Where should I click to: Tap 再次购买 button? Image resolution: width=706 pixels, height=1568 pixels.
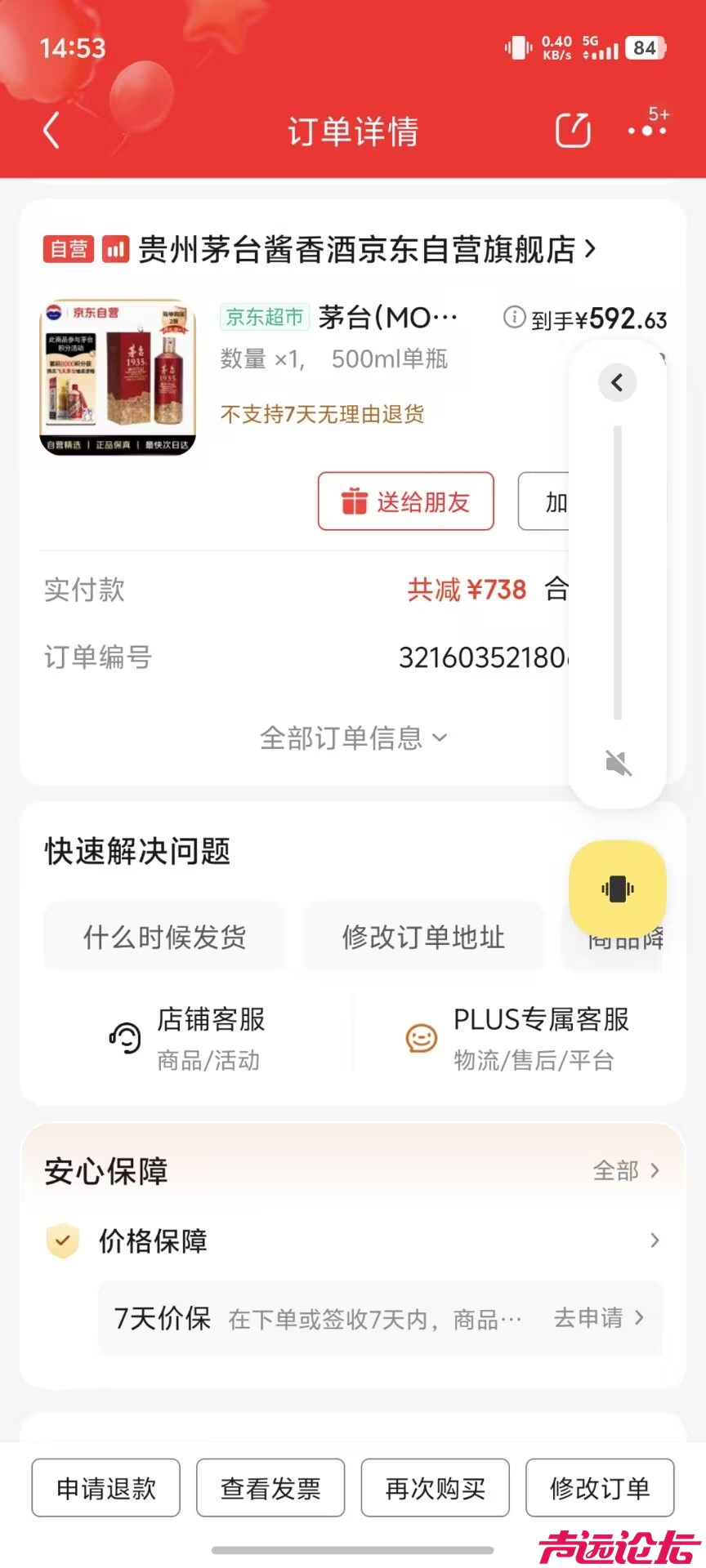tap(436, 1488)
